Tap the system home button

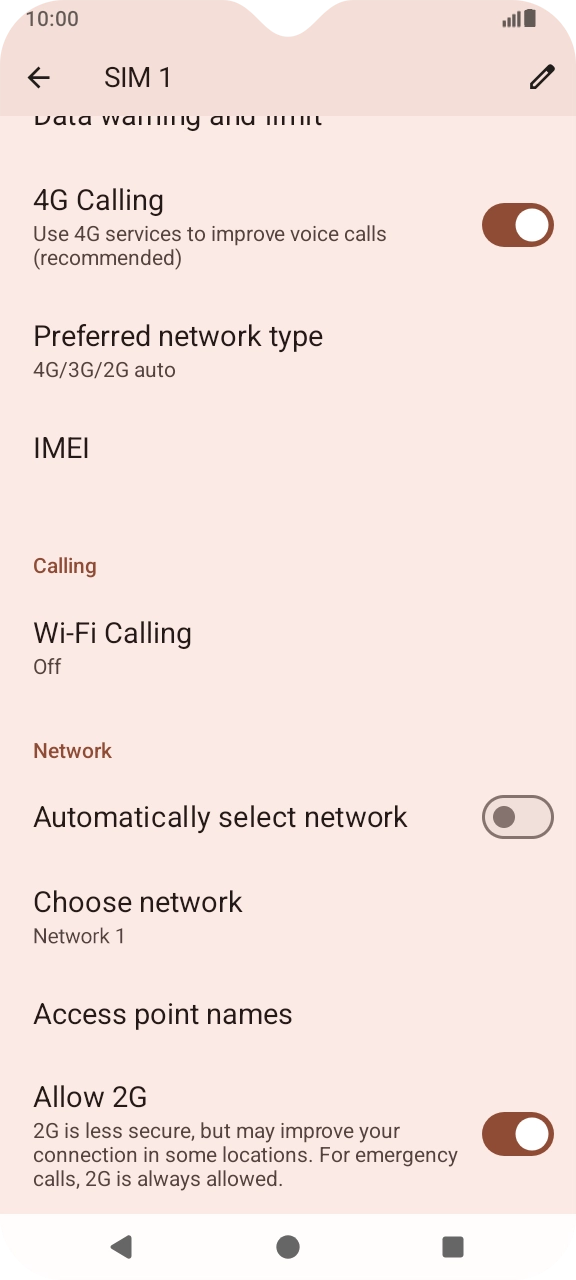tap(288, 1246)
